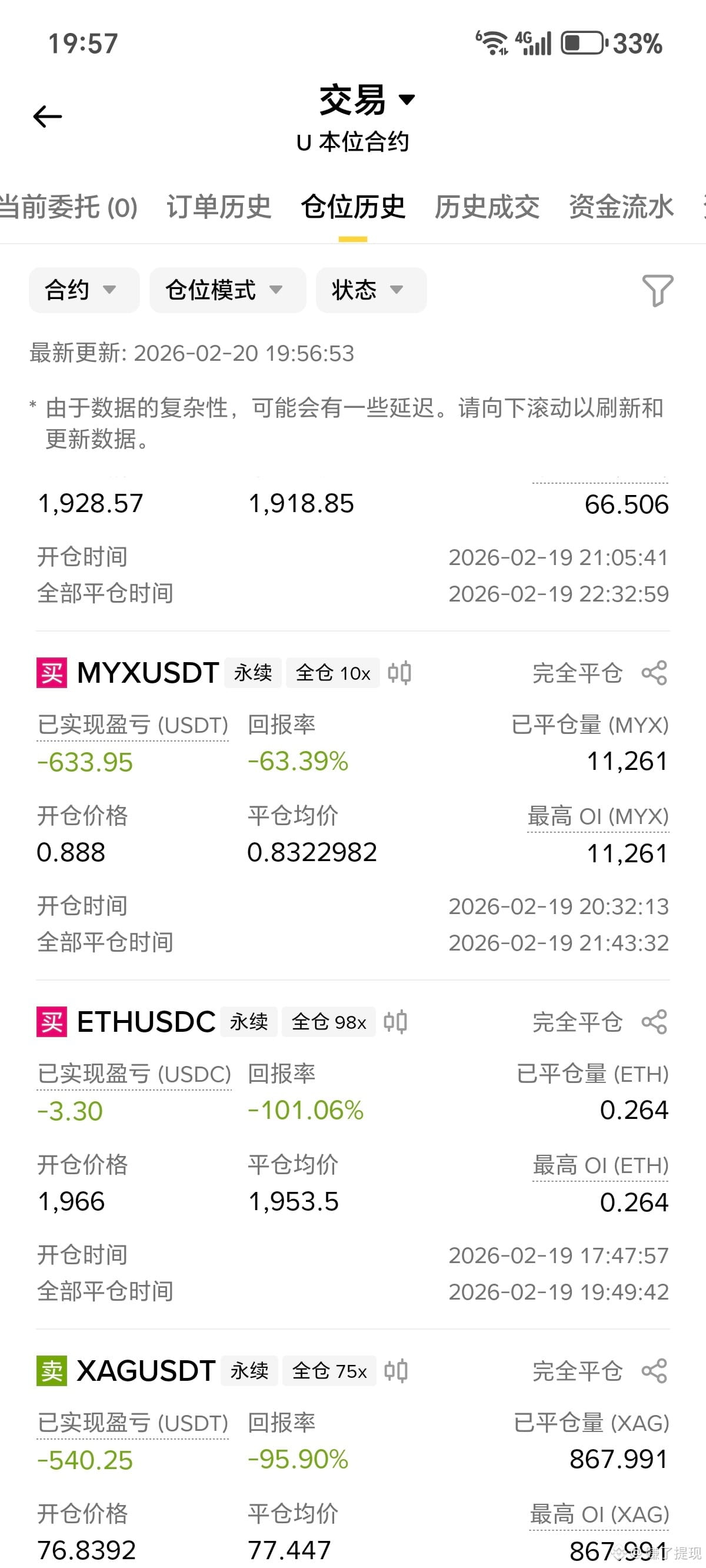706x1568 pixels.
Task: Switch to the 当前委托 (0) tab
Action: [x=69, y=207]
